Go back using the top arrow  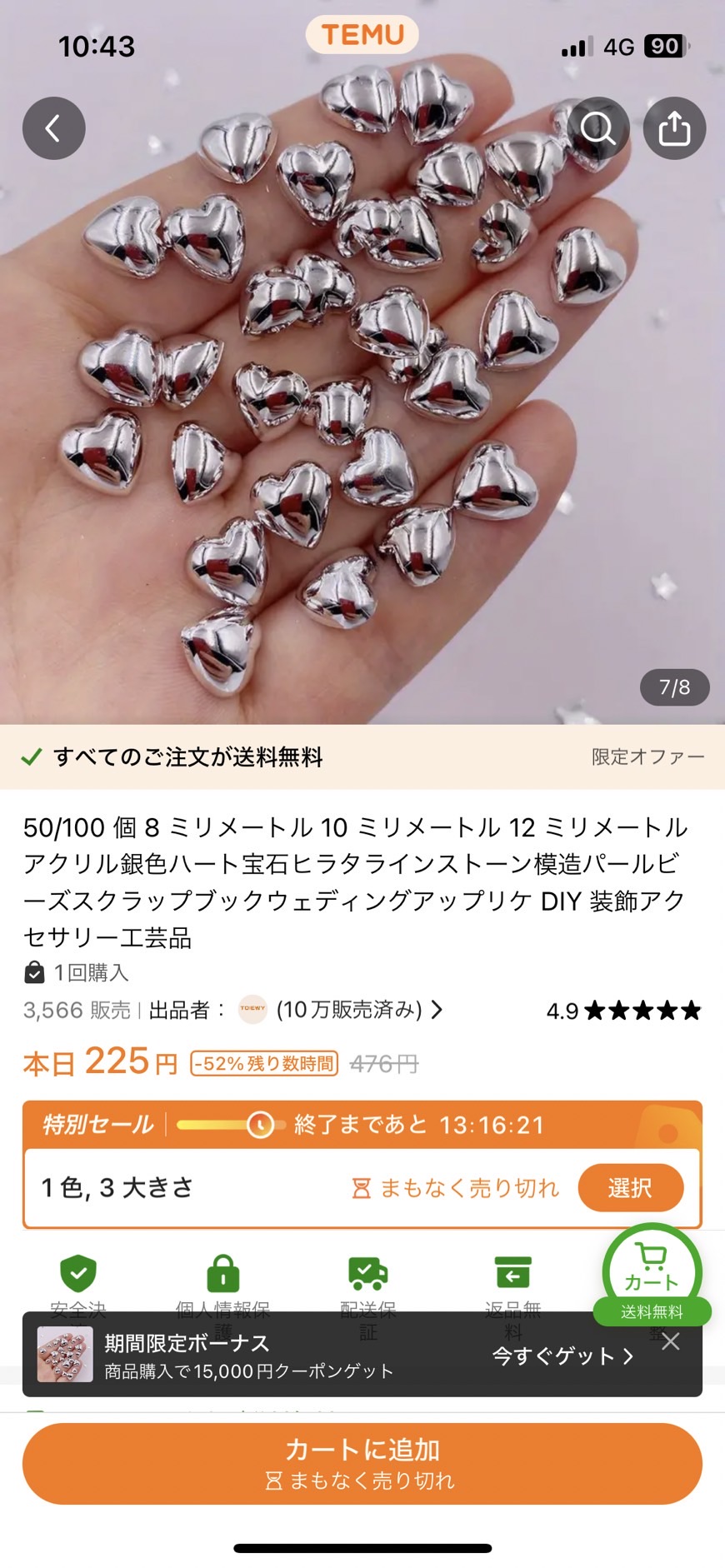(53, 128)
